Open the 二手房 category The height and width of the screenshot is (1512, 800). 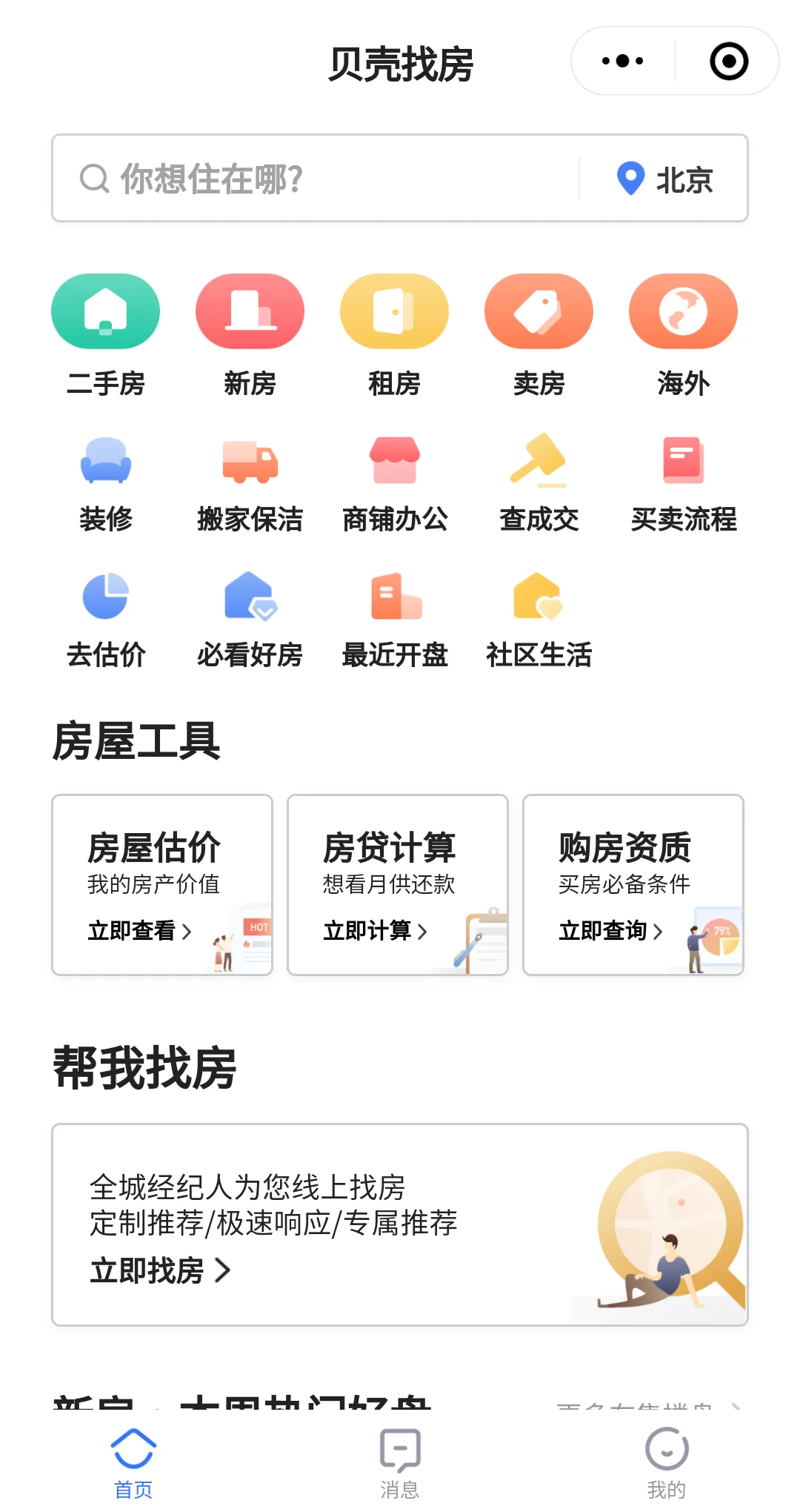click(105, 334)
